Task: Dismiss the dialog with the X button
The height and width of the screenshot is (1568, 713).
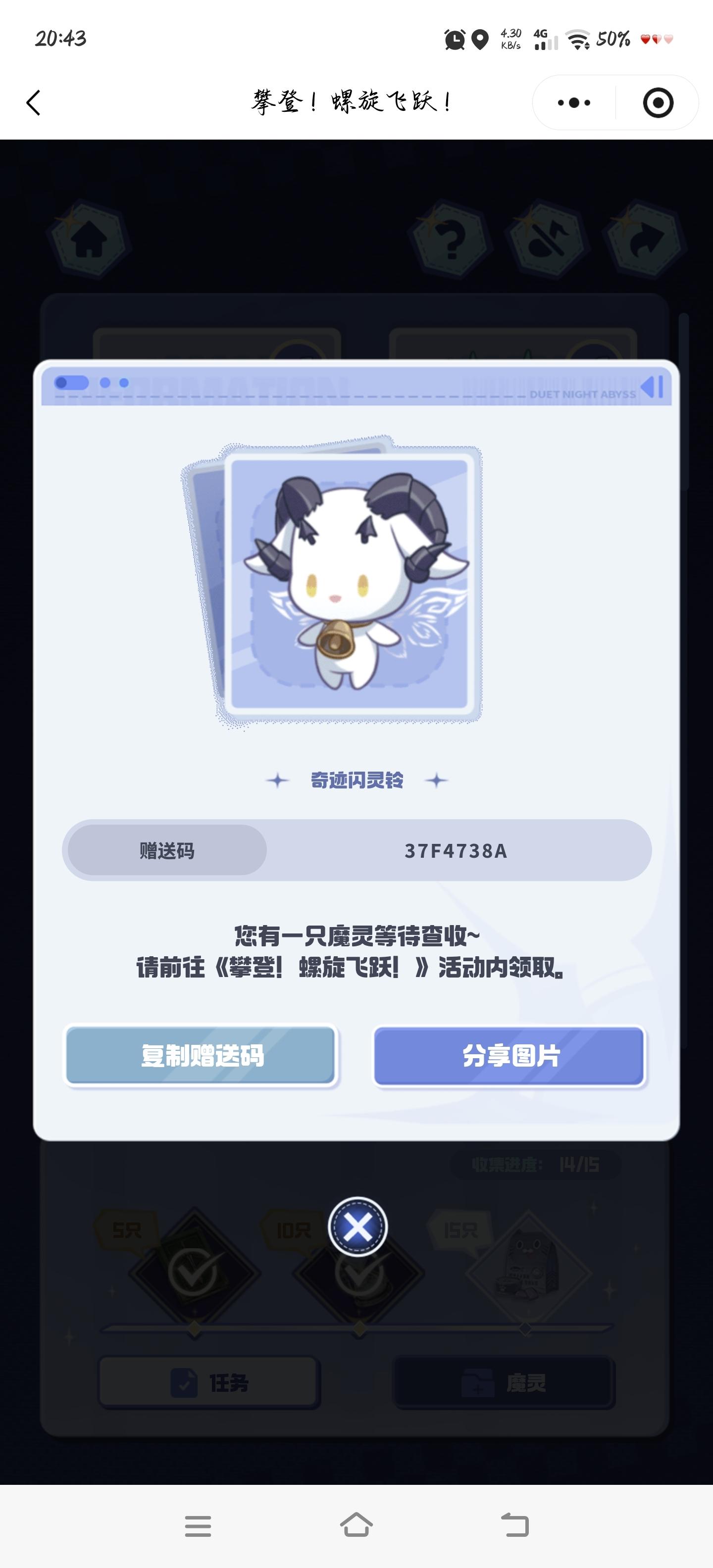Action: pos(357,1226)
